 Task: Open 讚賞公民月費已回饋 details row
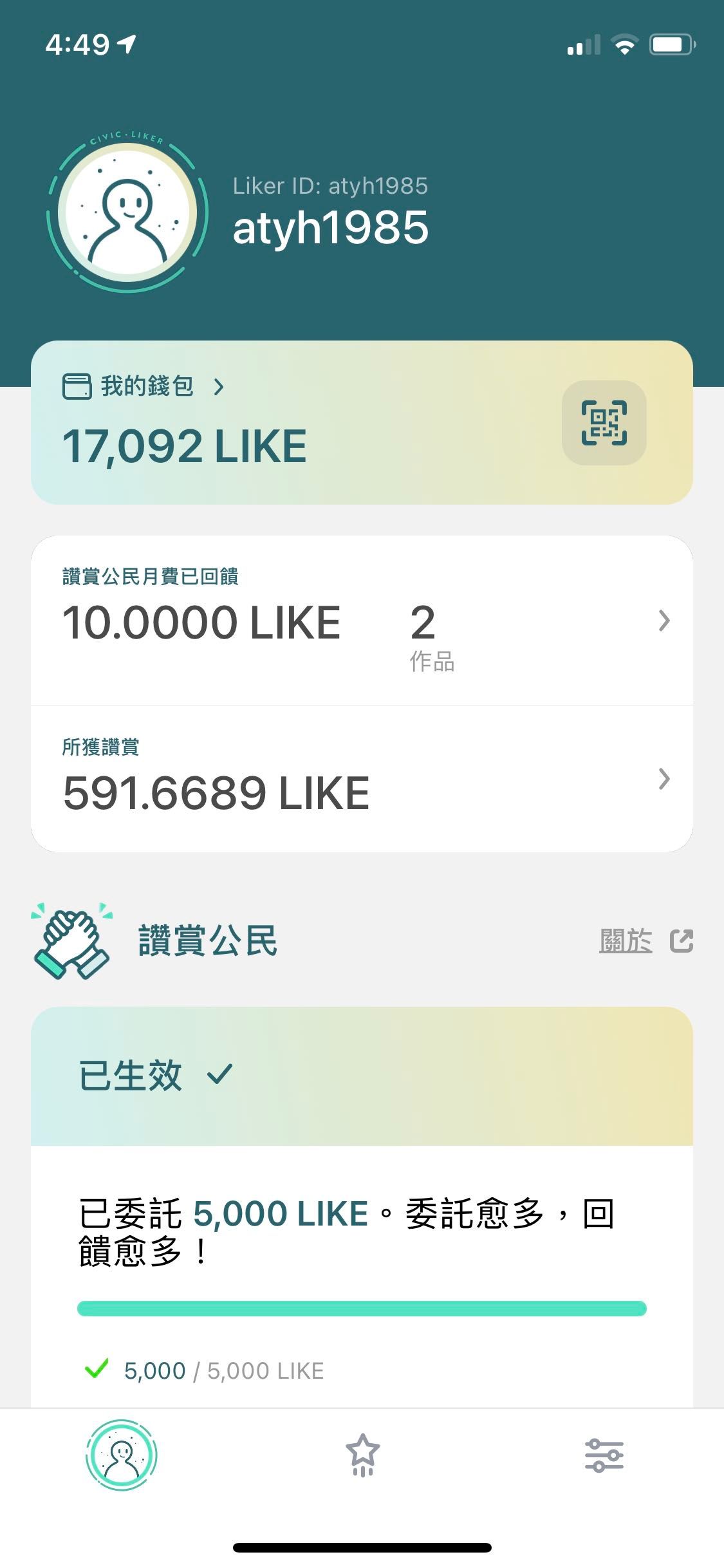(x=362, y=621)
